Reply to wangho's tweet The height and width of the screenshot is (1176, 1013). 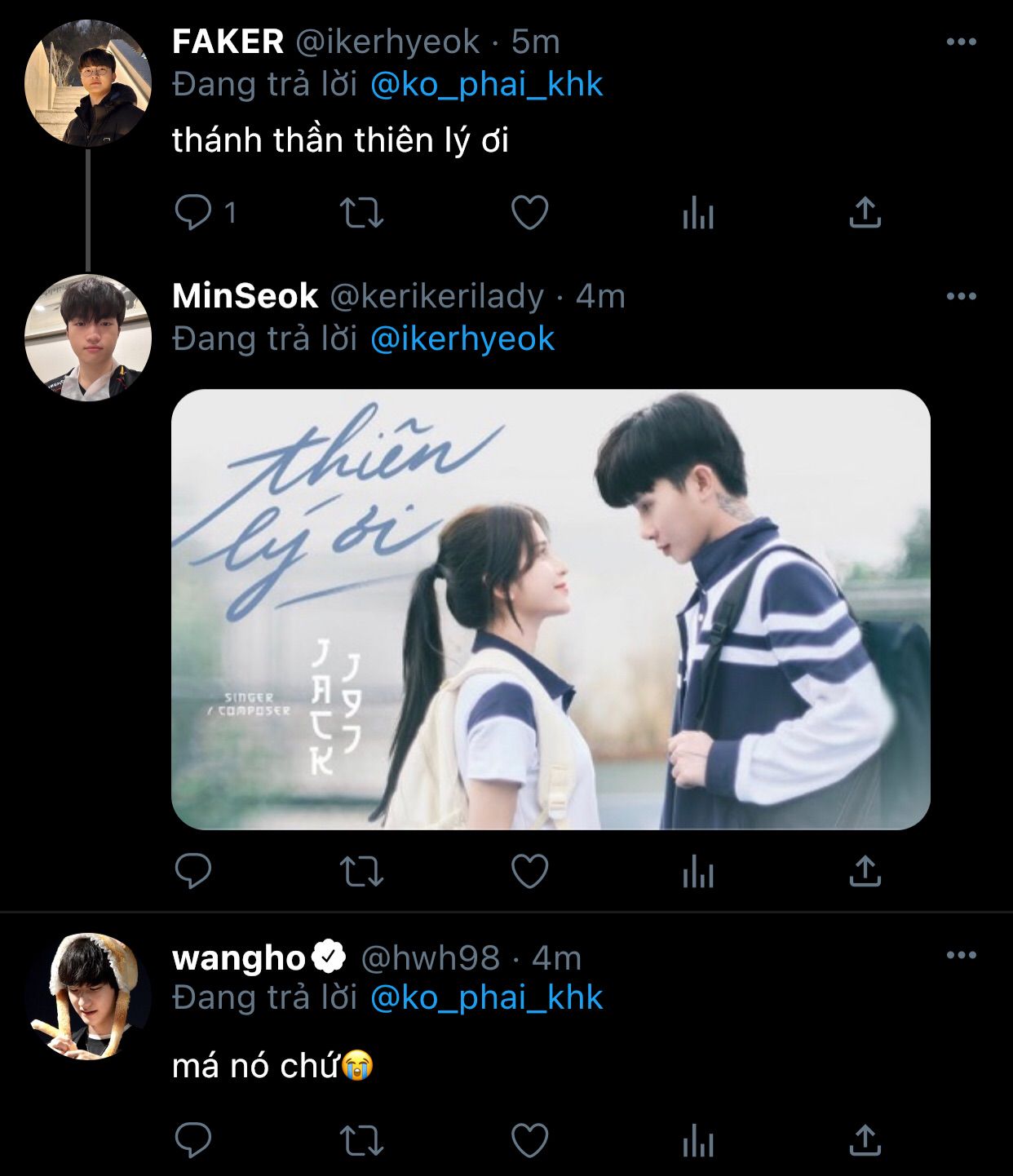[x=193, y=1140]
